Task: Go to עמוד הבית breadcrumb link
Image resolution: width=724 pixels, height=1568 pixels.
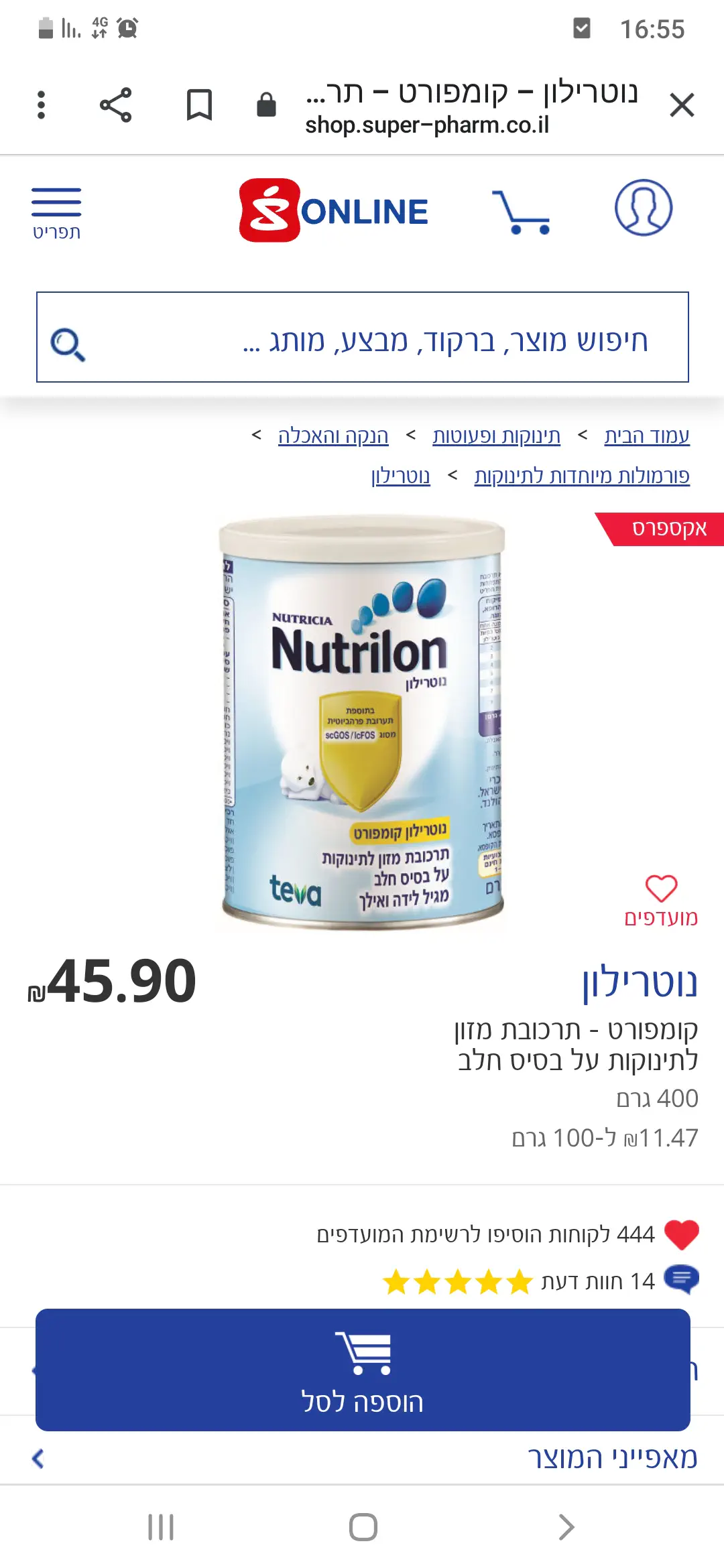Action: coord(646,436)
